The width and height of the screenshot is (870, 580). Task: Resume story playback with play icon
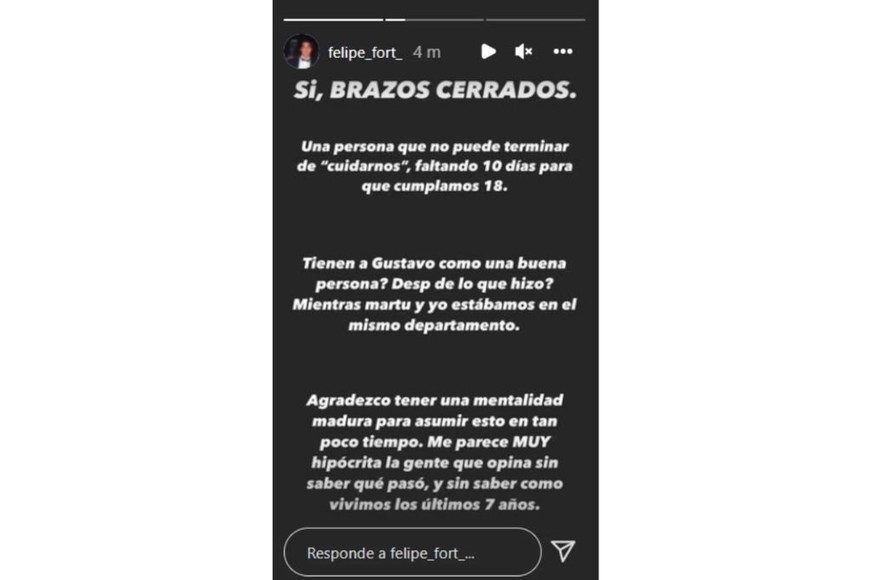click(x=488, y=51)
